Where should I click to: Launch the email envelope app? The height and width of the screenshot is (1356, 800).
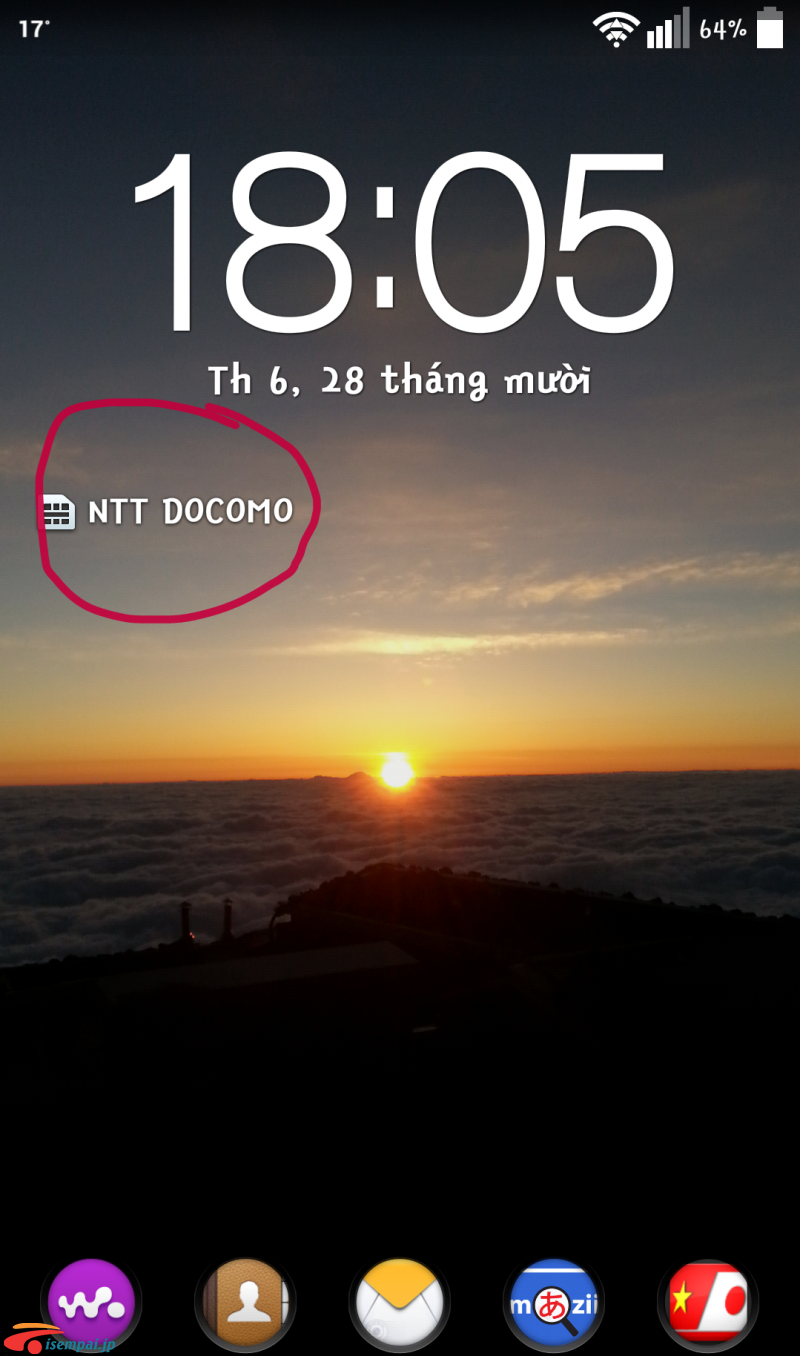399,1303
